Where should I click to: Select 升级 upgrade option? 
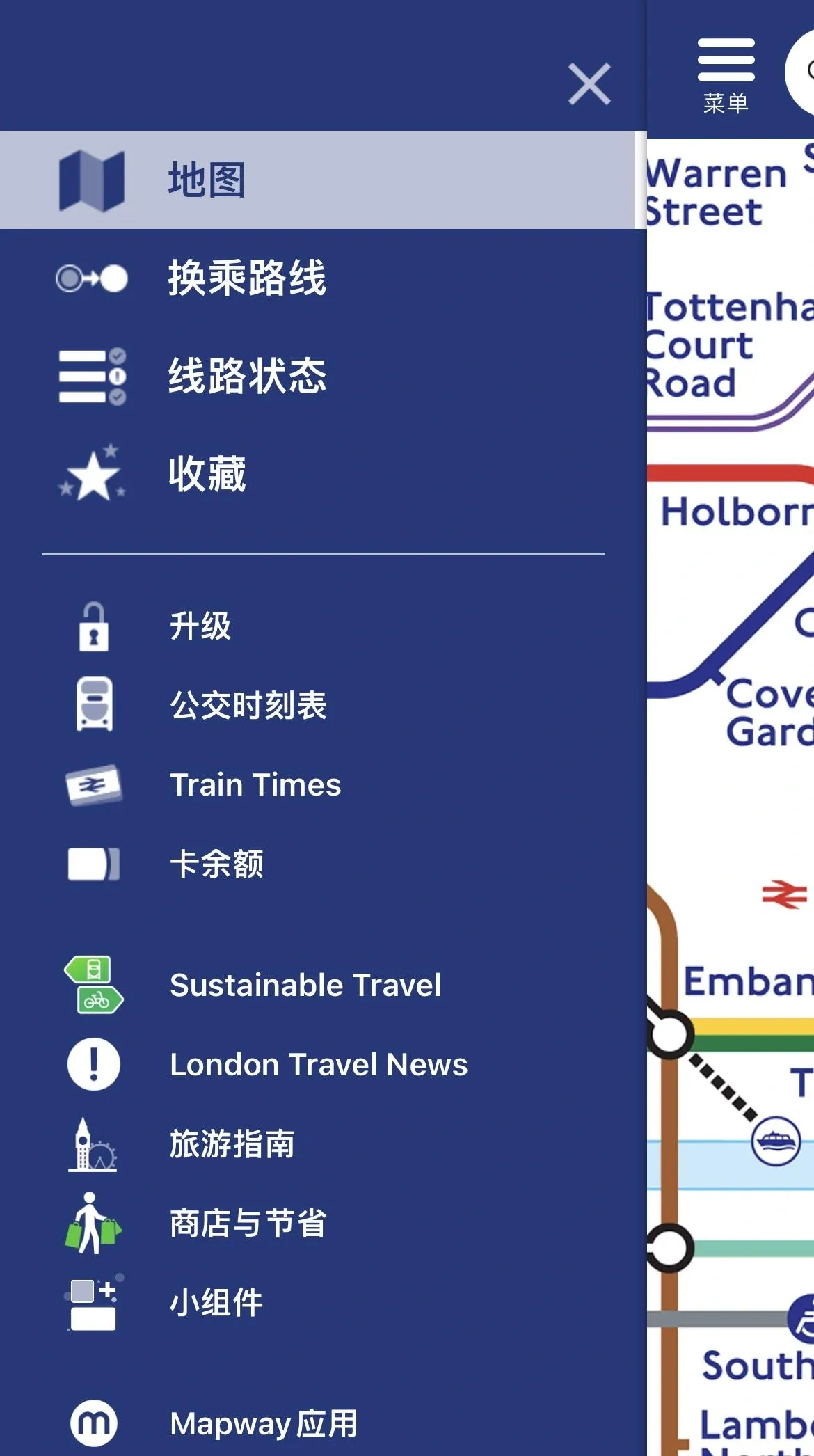point(200,626)
